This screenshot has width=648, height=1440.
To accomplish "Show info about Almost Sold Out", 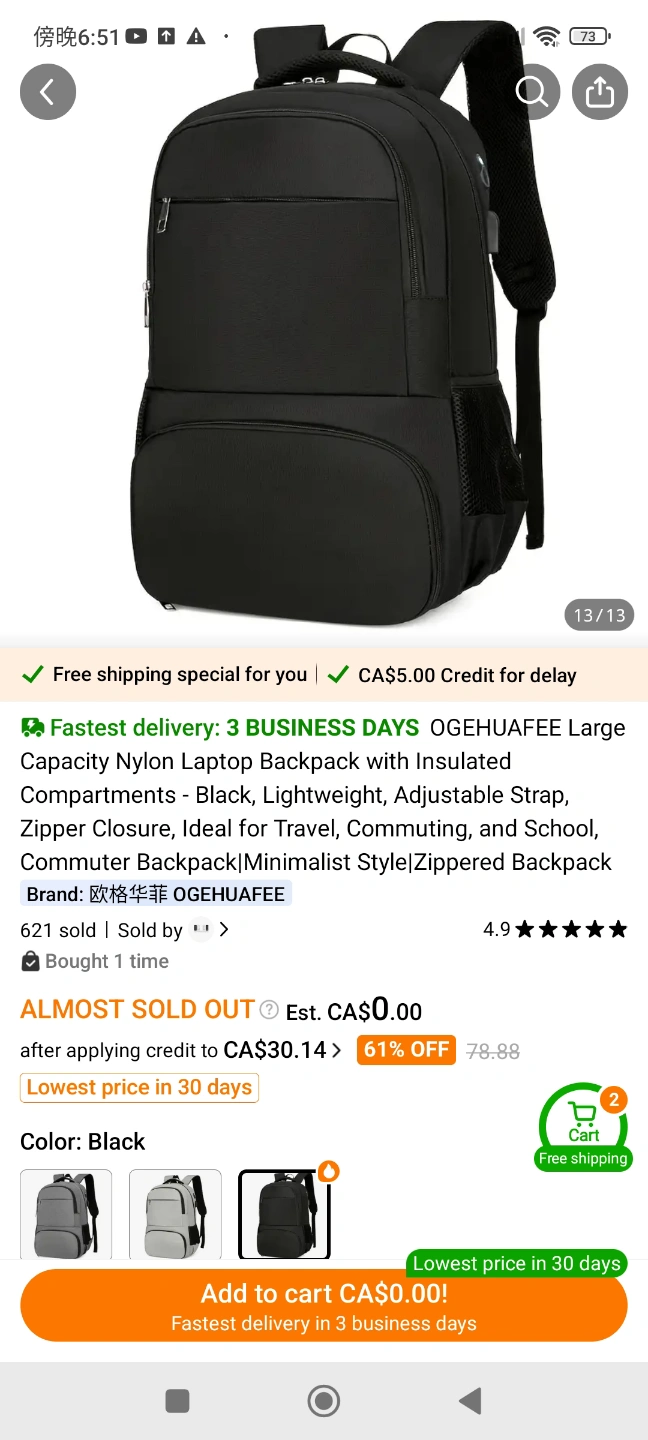I will coord(269,1010).
